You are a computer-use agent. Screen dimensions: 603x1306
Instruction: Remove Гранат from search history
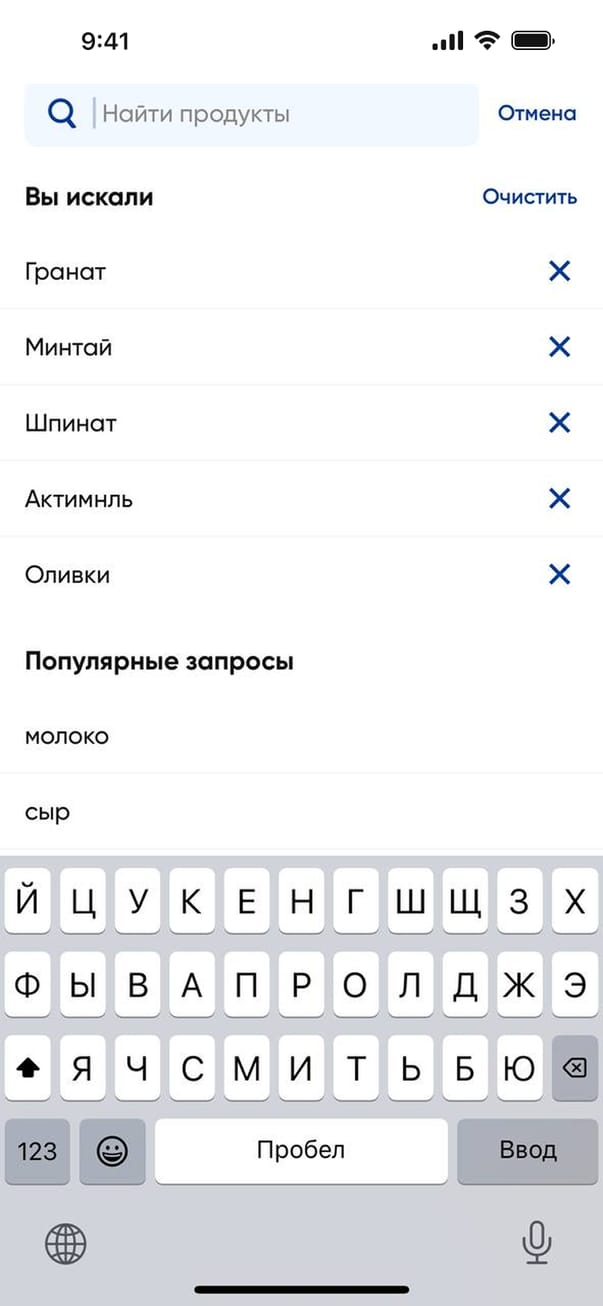coord(559,271)
